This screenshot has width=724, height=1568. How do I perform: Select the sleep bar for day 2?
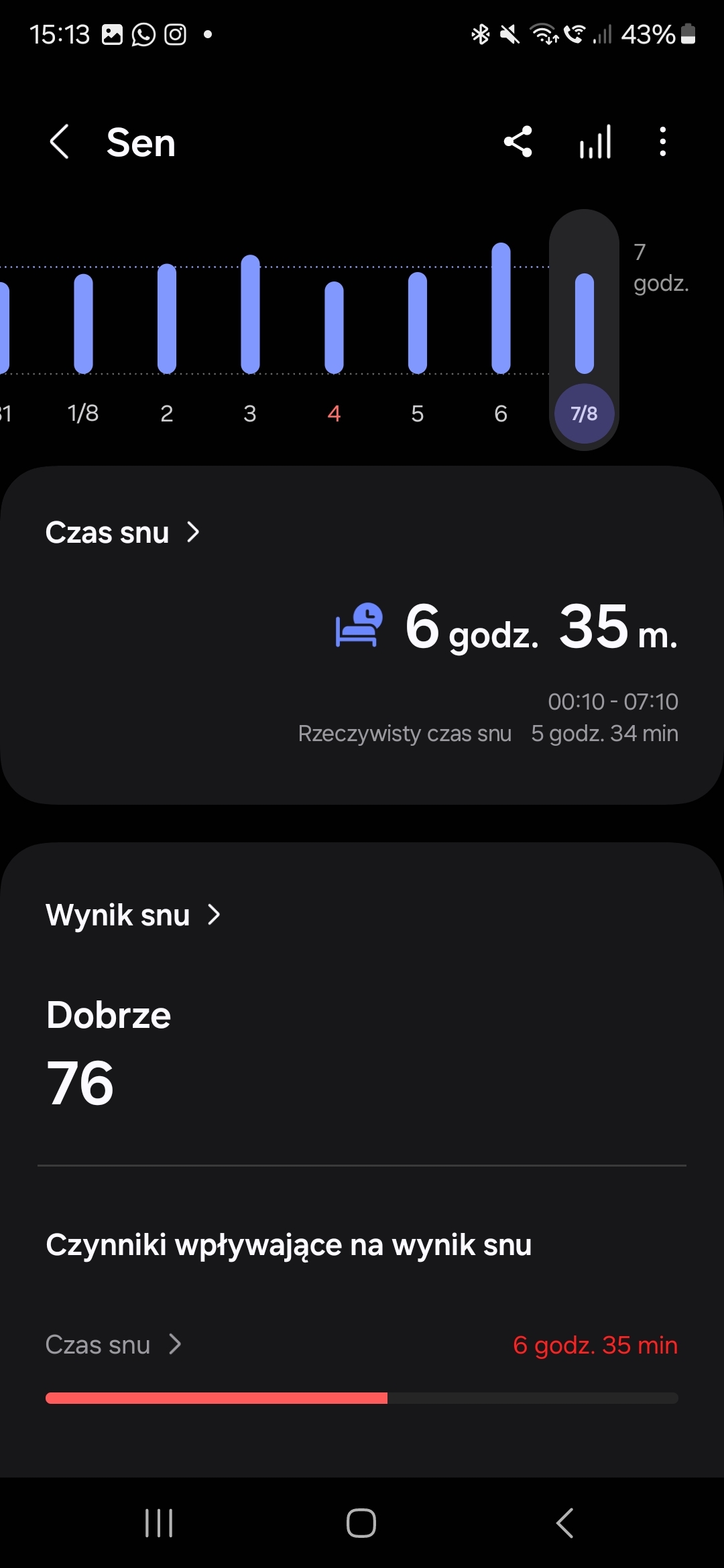click(167, 318)
